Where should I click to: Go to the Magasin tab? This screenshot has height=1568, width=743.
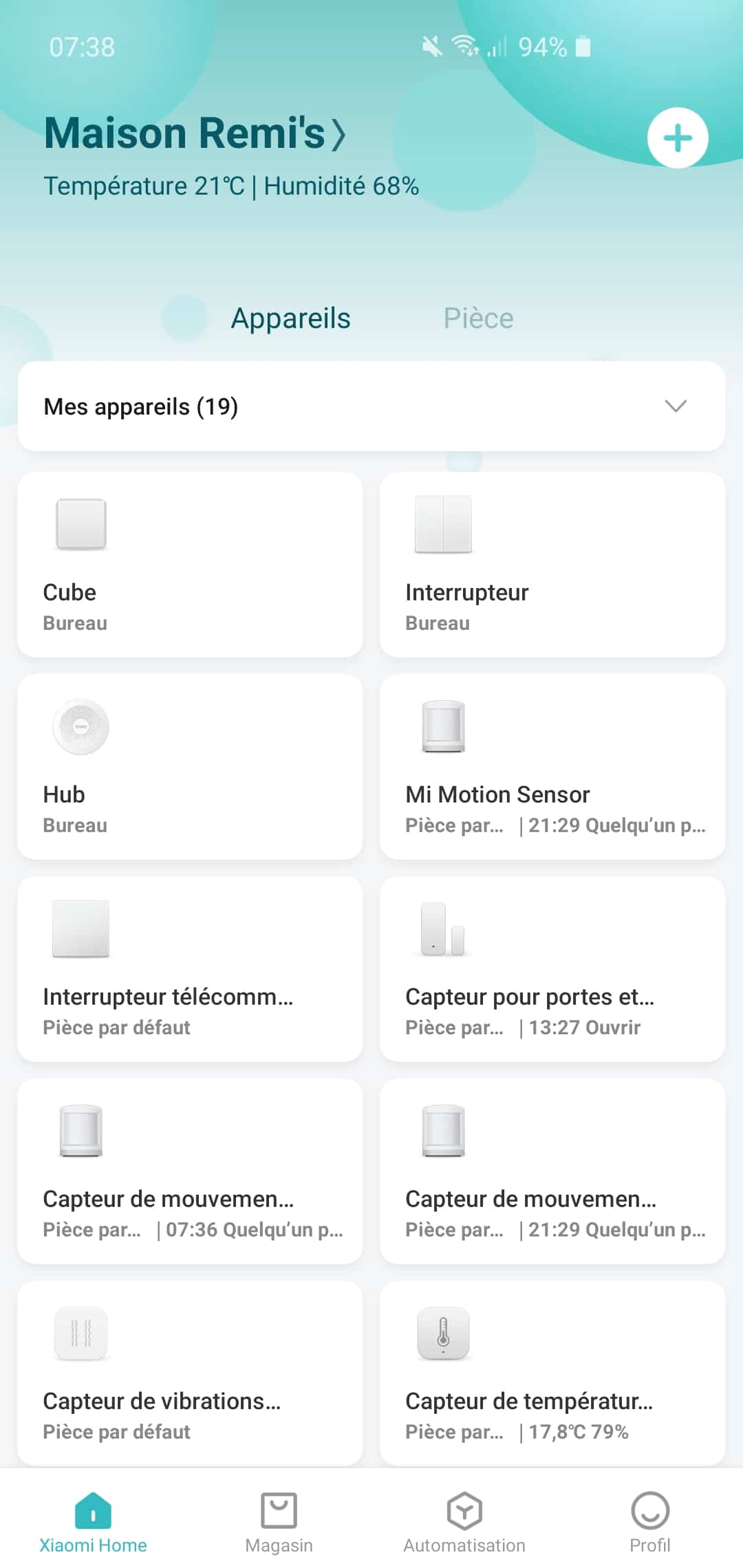tap(279, 1522)
